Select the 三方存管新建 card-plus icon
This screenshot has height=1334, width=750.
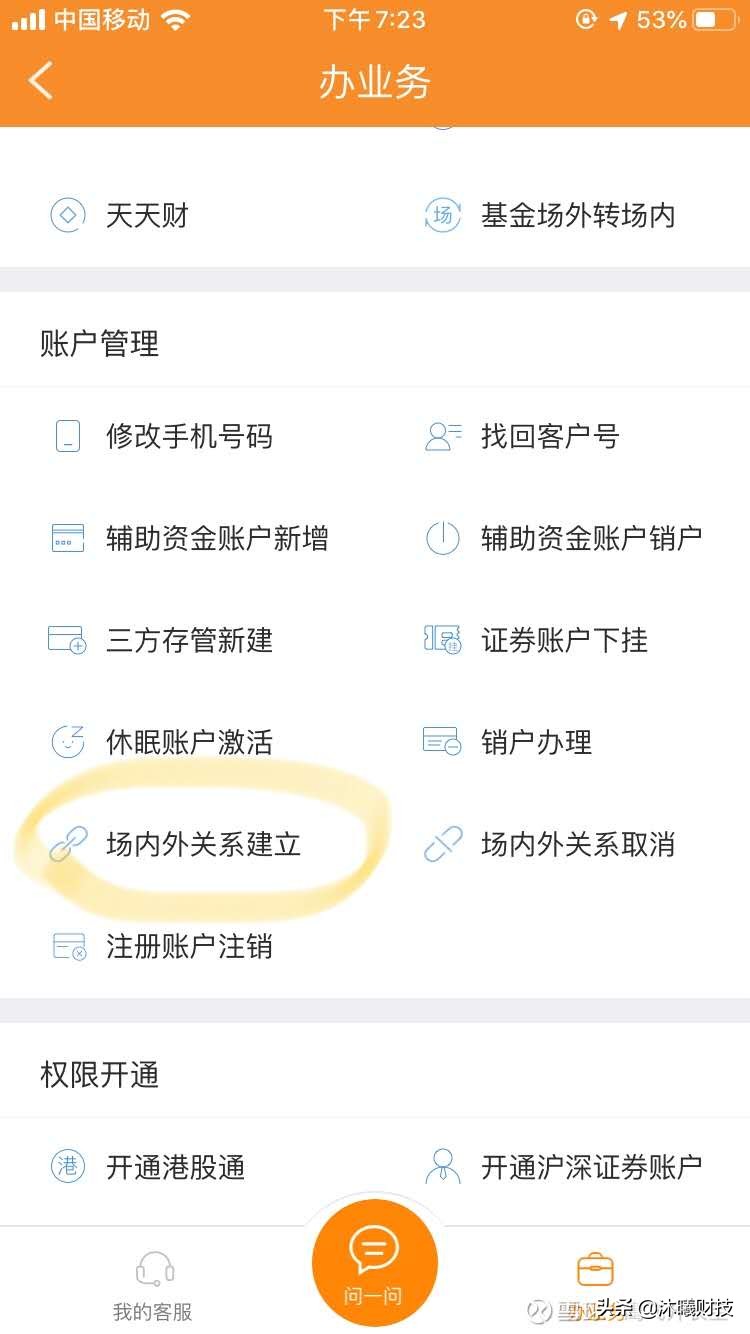pyautogui.click(x=67, y=640)
